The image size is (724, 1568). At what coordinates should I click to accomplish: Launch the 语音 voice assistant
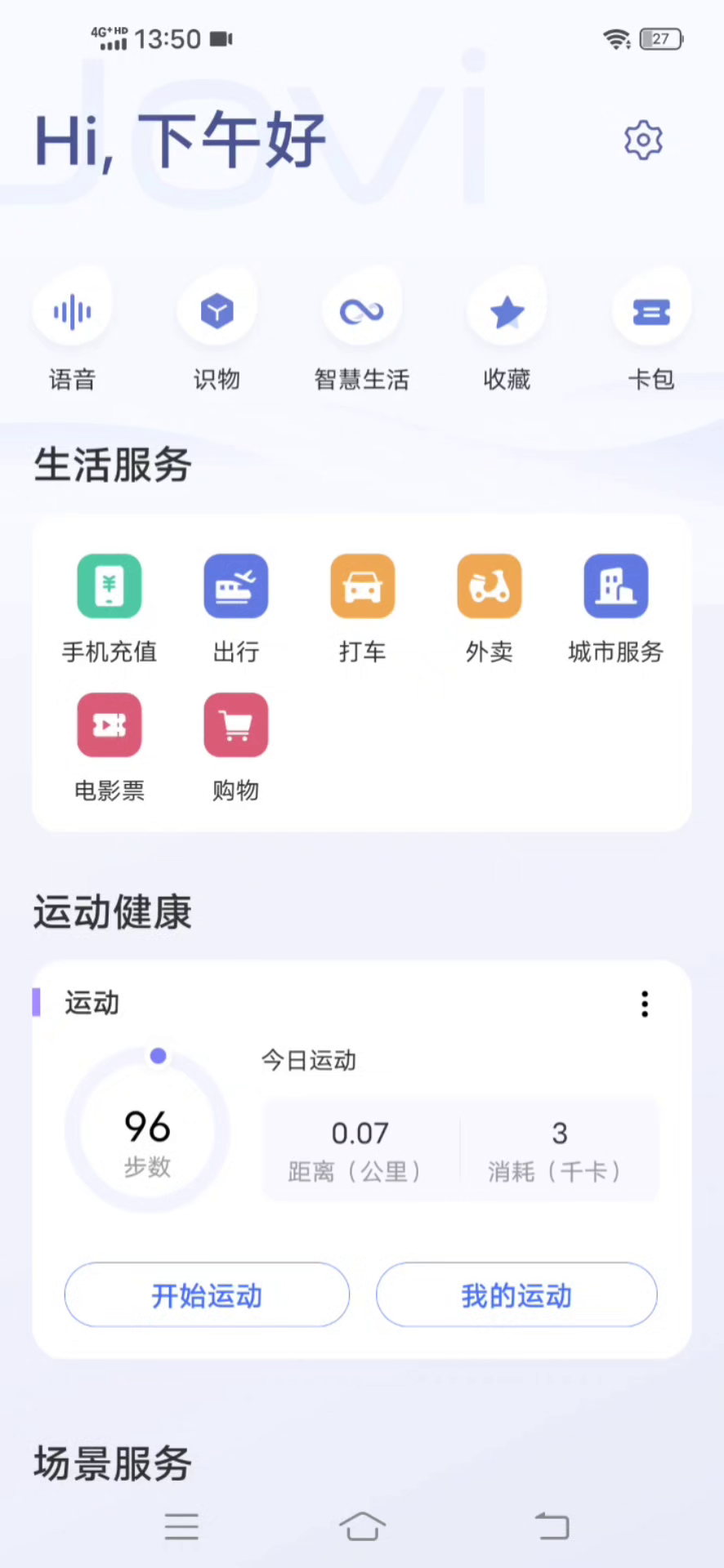click(72, 312)
